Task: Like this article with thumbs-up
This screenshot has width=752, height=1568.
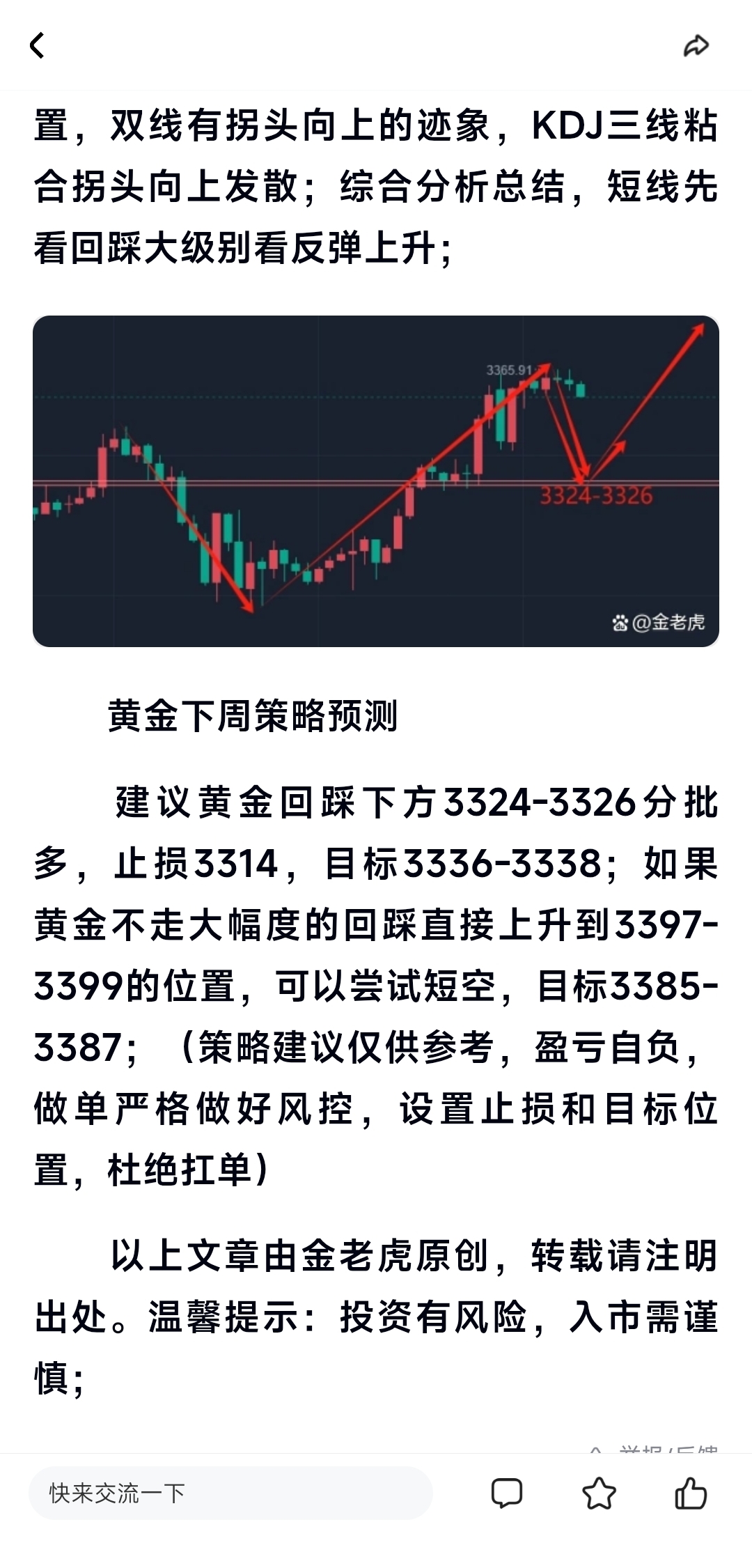Action: point(690,1493)
